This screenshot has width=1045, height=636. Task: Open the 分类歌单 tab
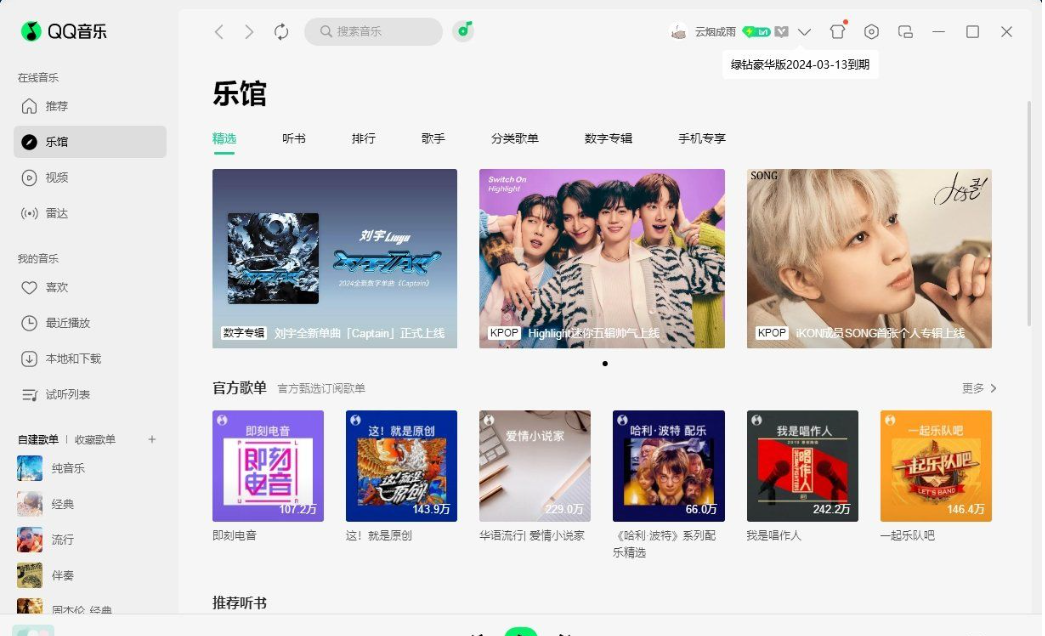coord(515,139)
